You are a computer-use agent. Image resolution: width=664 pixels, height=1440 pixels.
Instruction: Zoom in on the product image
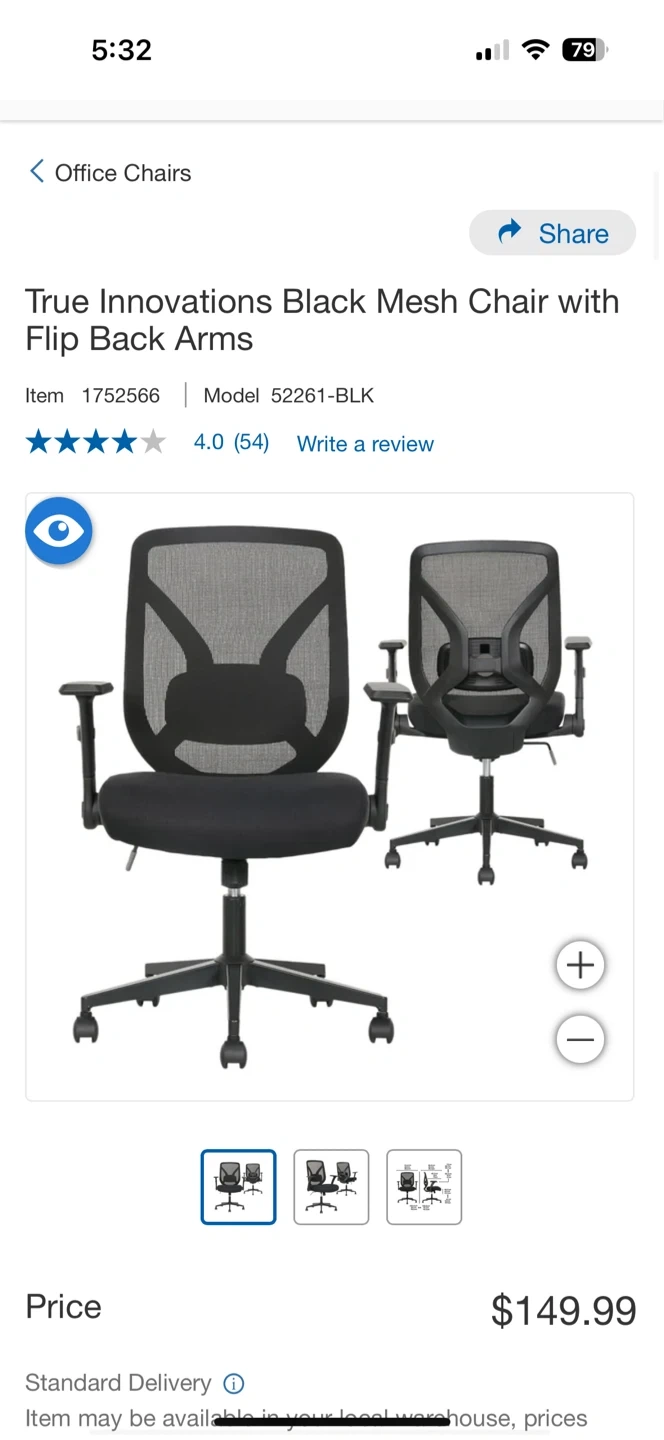click(580, 965)
